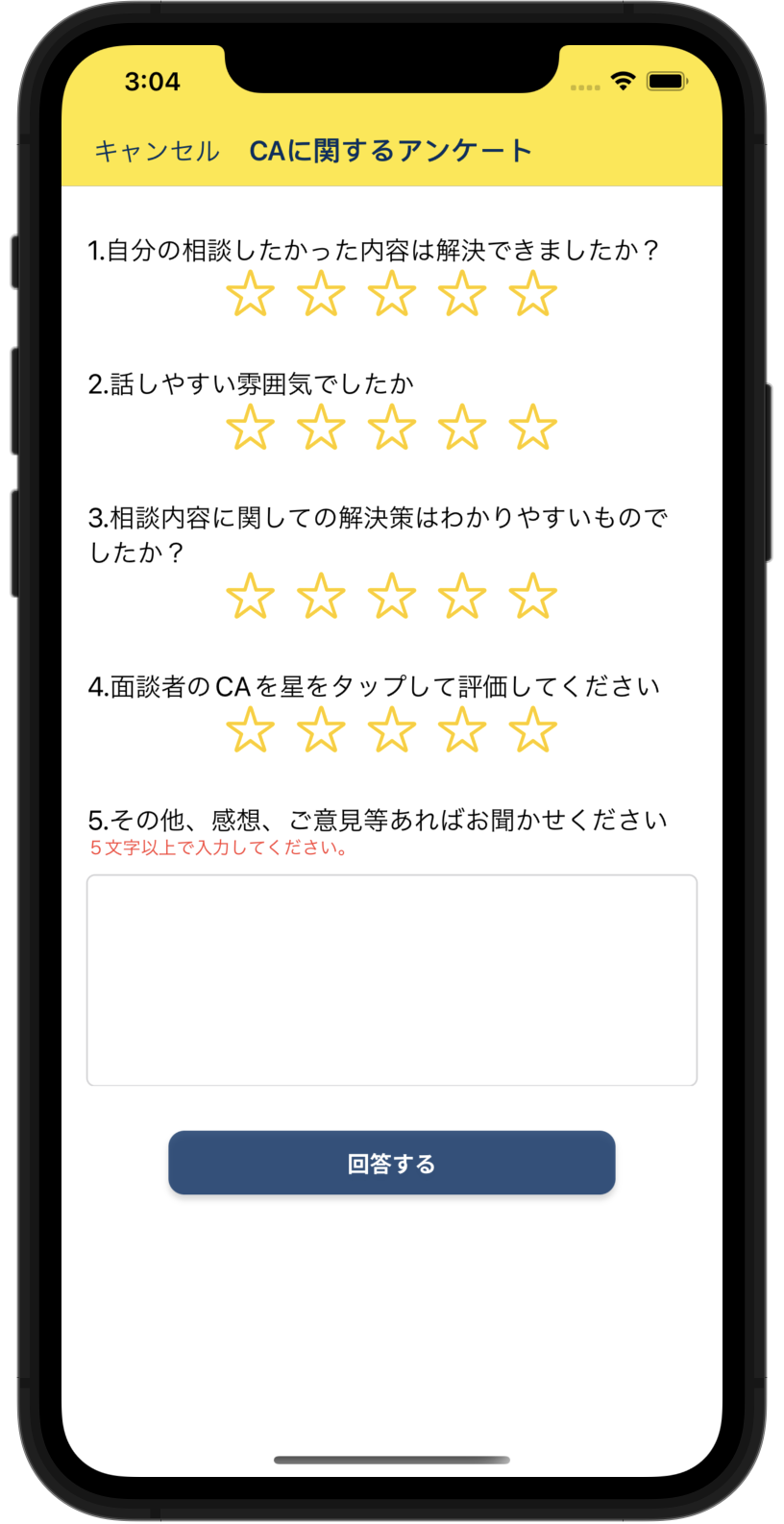Give question 1 a one-star rating
The width and height of the screenshot is (784, 1524).
point(251,293)
